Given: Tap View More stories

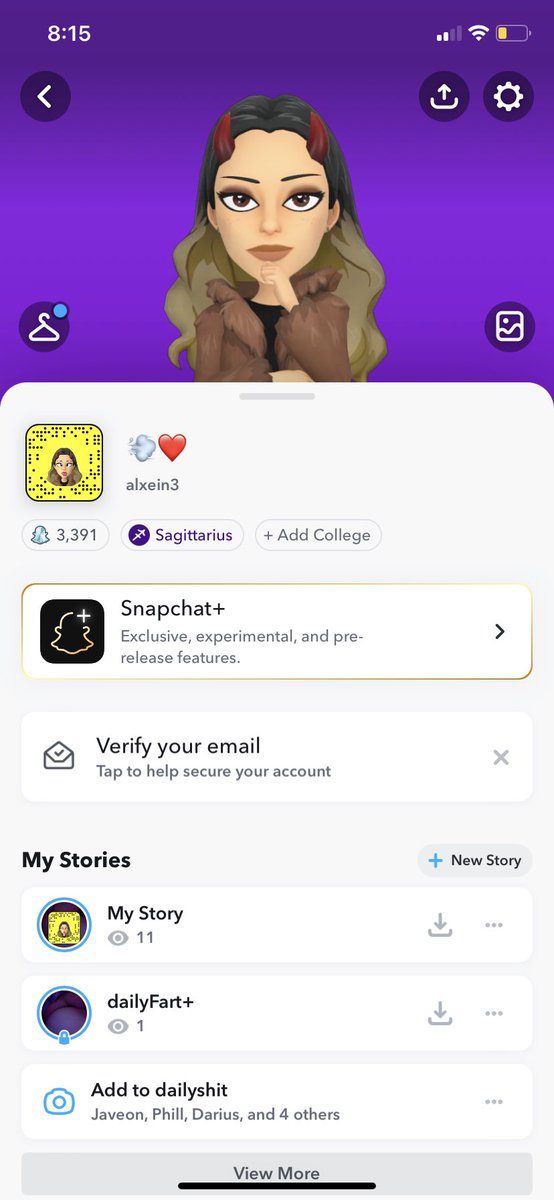Looking at the screenshot, I should [277, 1174].
